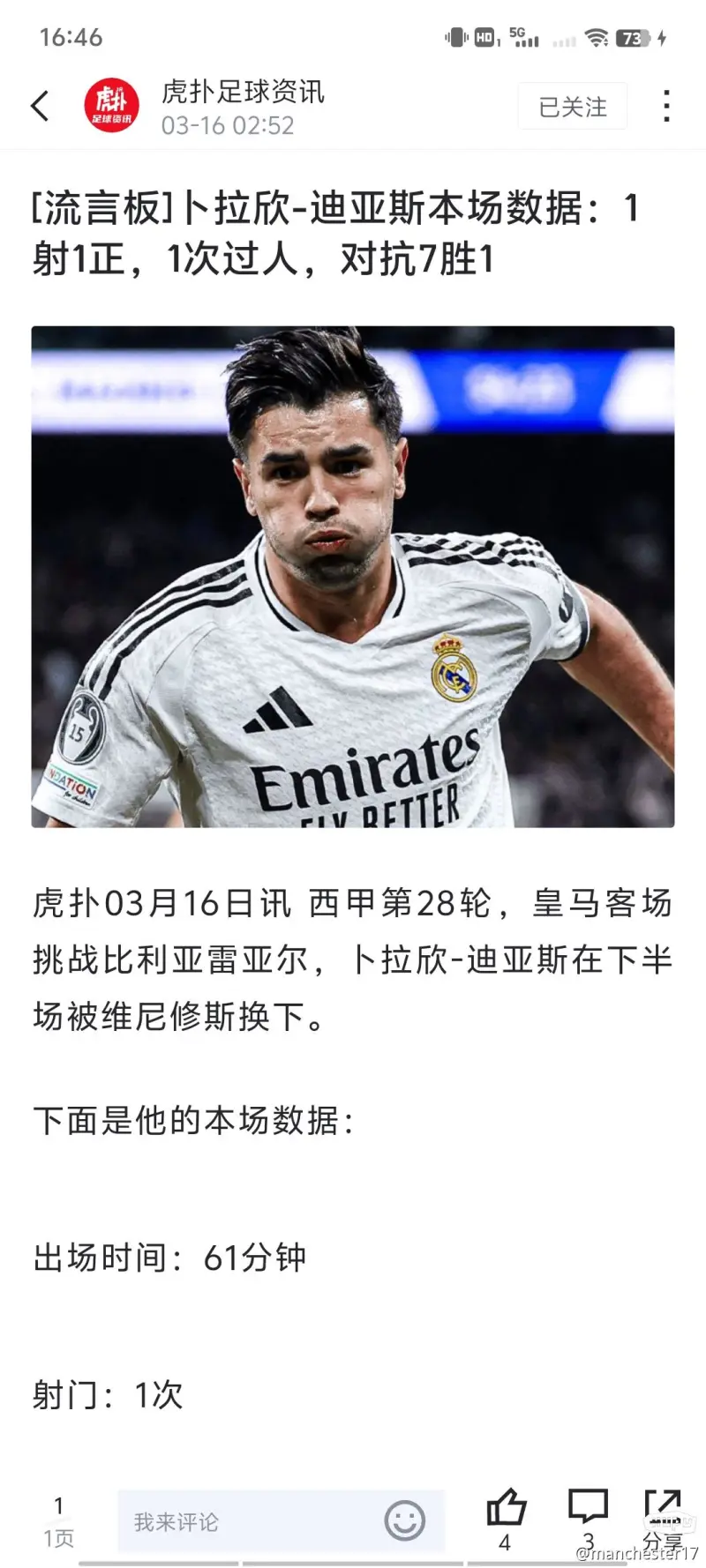Unfollow the account by tapping 已关注
This screenshot has width=706, height=1568.
[573, 105]
